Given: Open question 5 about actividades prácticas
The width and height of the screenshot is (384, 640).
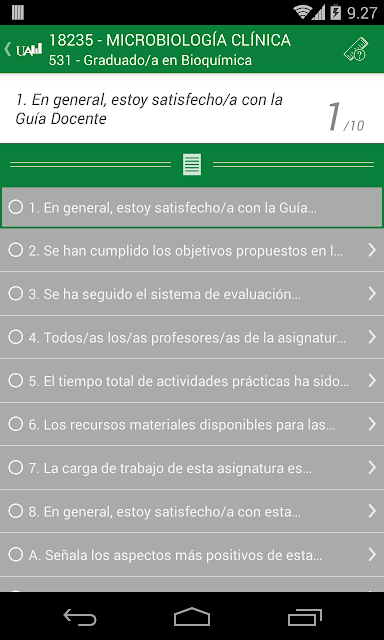Looking at the screenshot, I should click(192, 381).
